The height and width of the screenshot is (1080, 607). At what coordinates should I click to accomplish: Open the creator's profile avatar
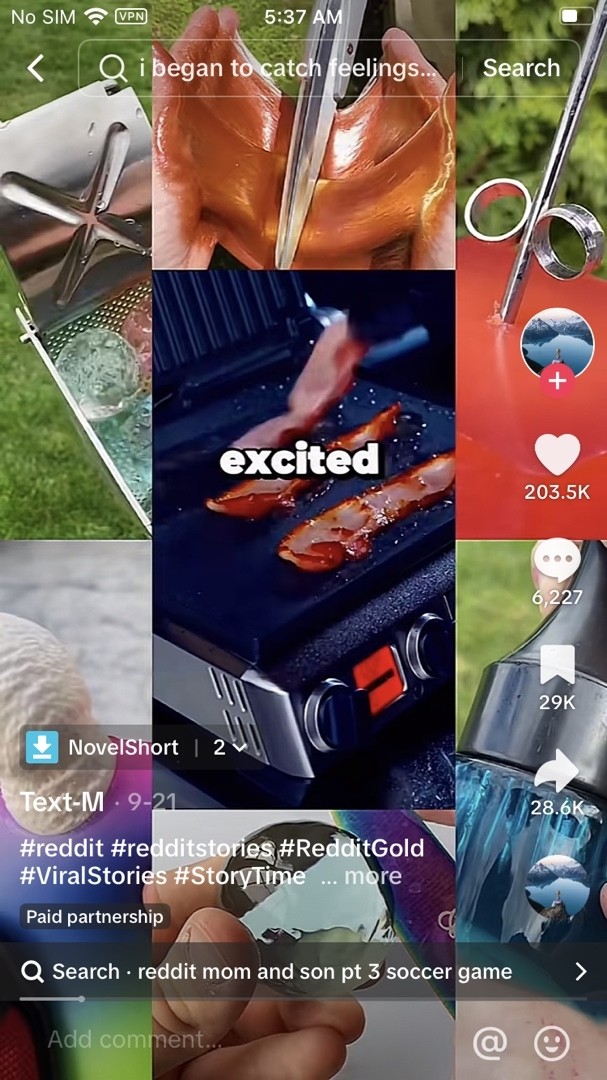557,345
